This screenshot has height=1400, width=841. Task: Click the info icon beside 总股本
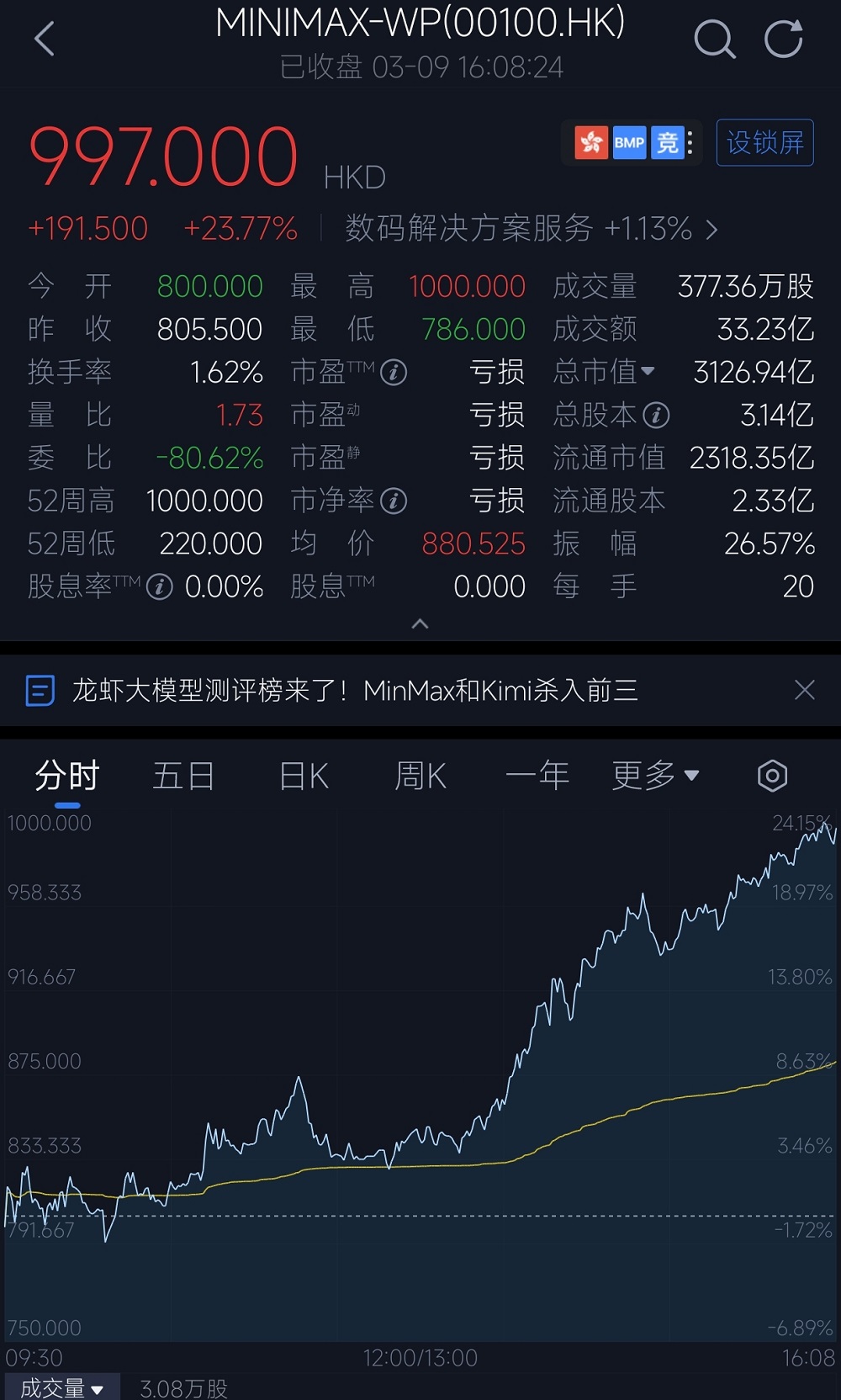pyautogui.click(x=654, y=416)
